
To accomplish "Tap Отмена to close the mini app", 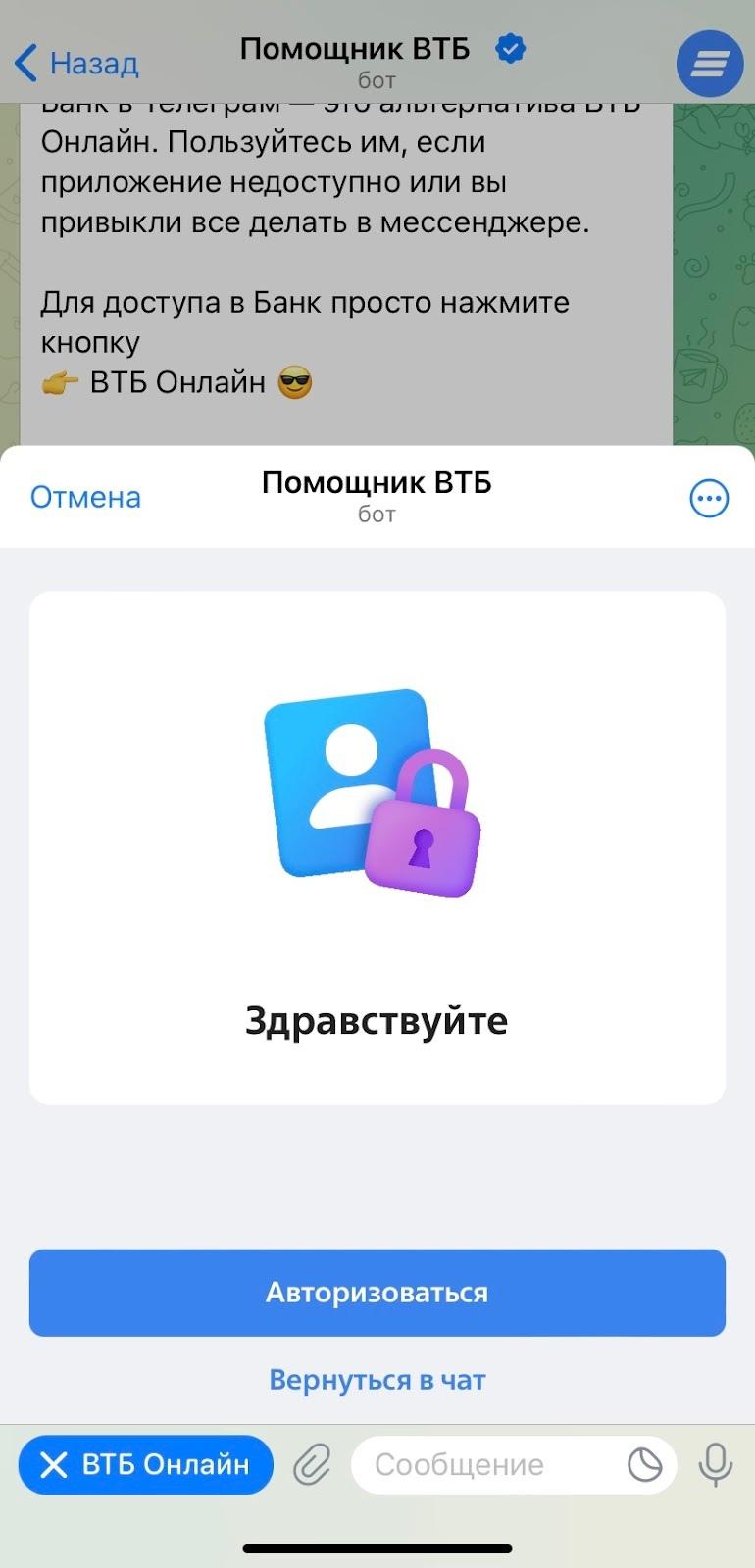I will (85, 497).
